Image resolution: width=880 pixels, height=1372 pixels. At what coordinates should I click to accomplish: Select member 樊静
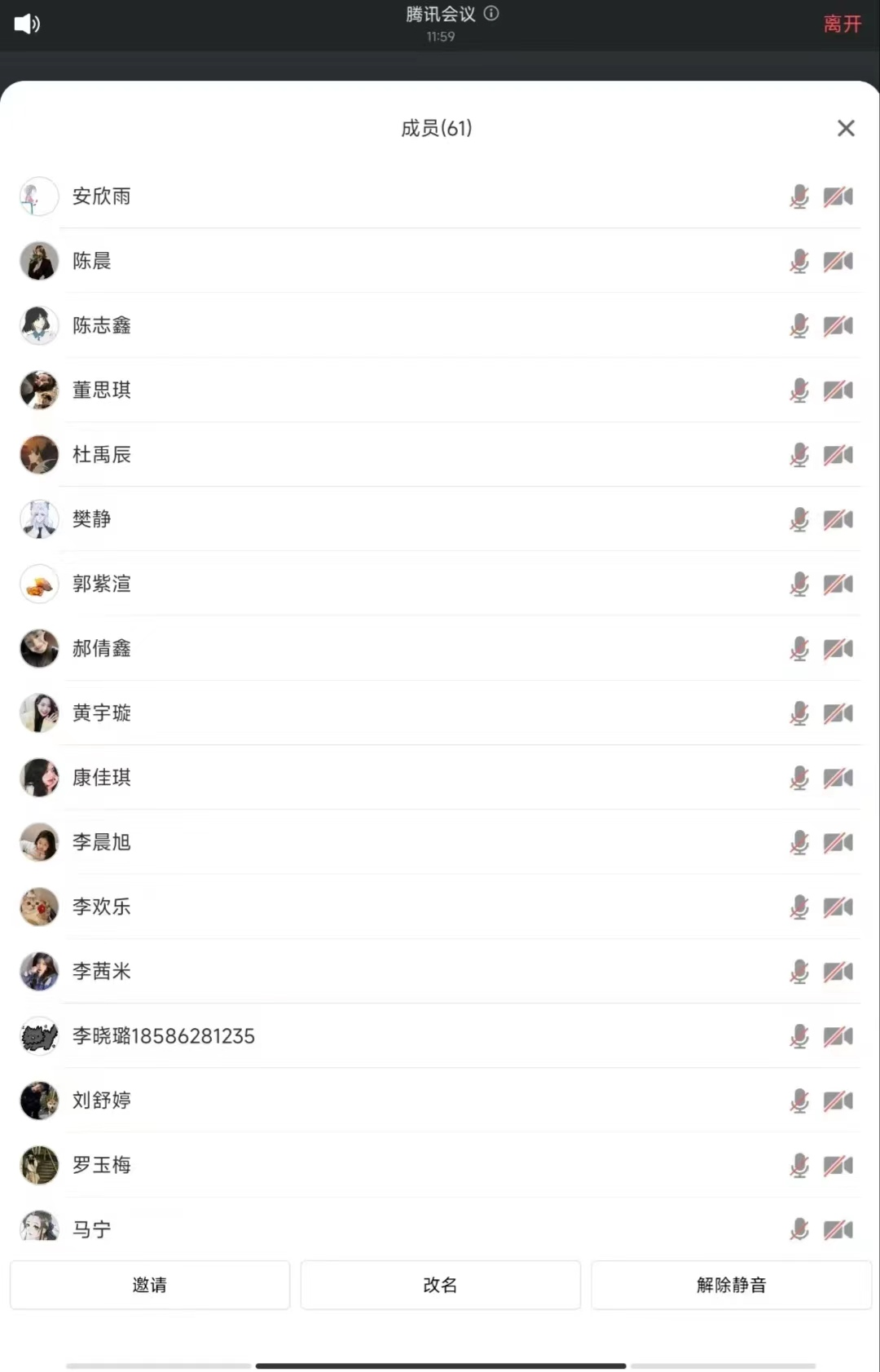92,519
